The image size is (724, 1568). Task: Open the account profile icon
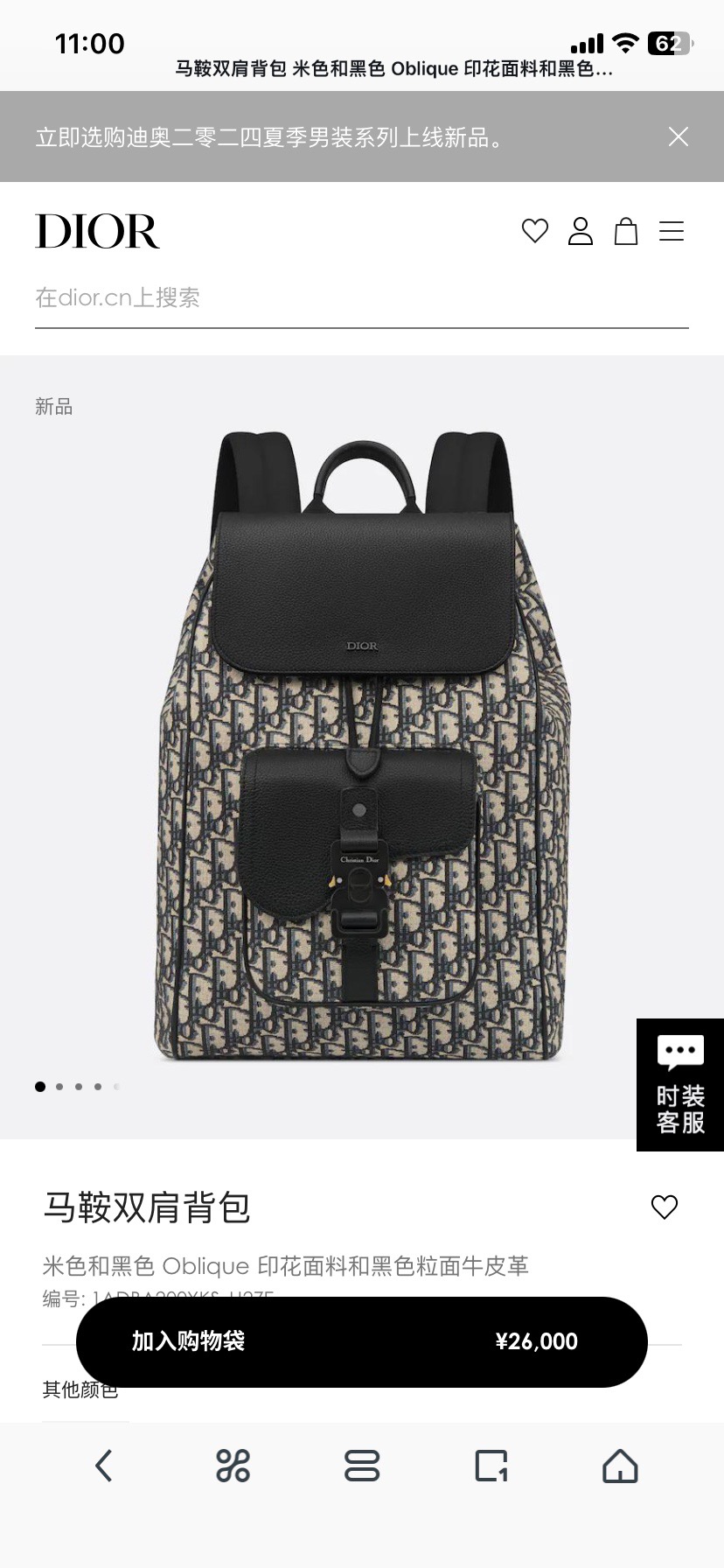tap(581, 231)
